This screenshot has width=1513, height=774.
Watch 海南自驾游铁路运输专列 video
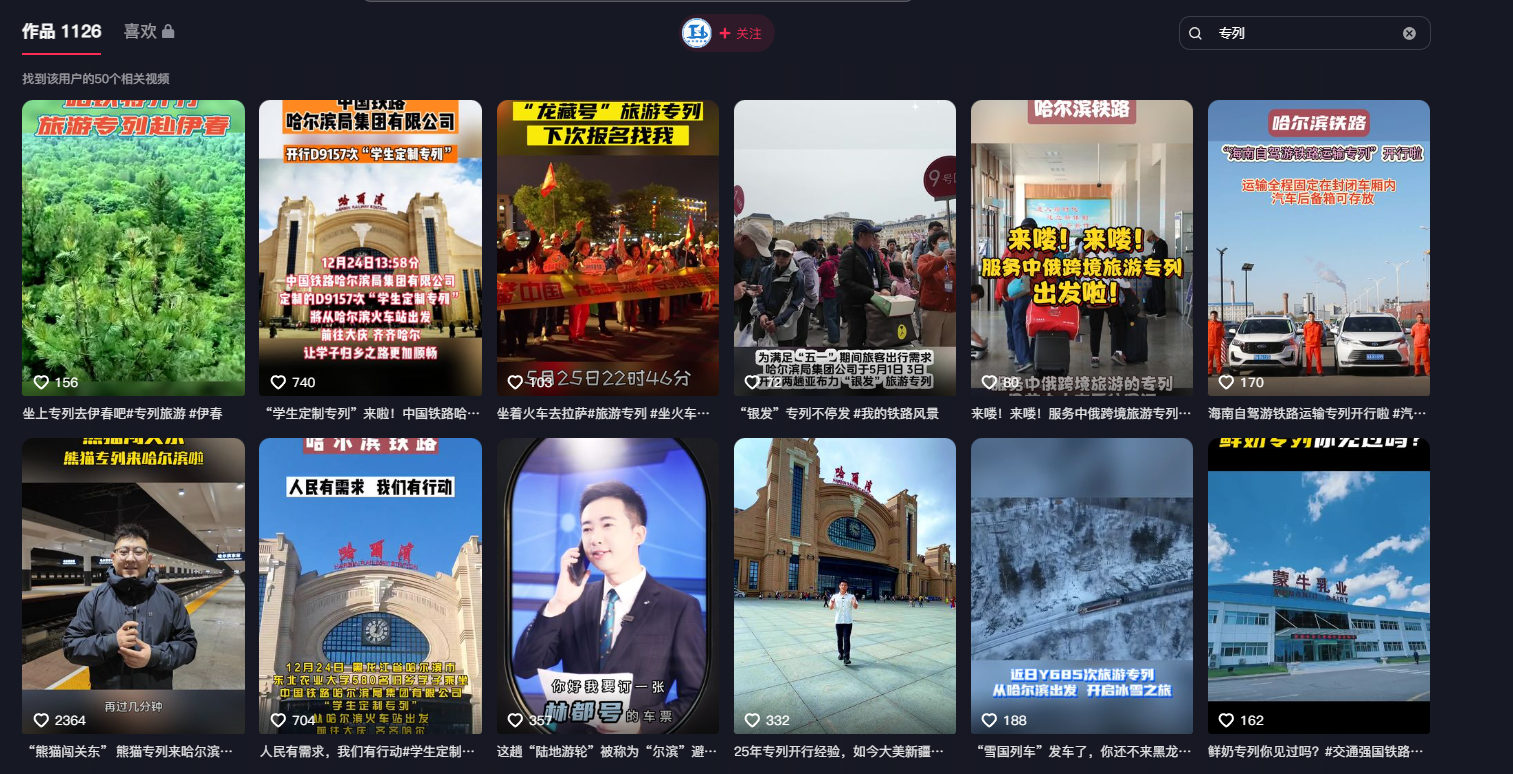(x=1319, y=248)
